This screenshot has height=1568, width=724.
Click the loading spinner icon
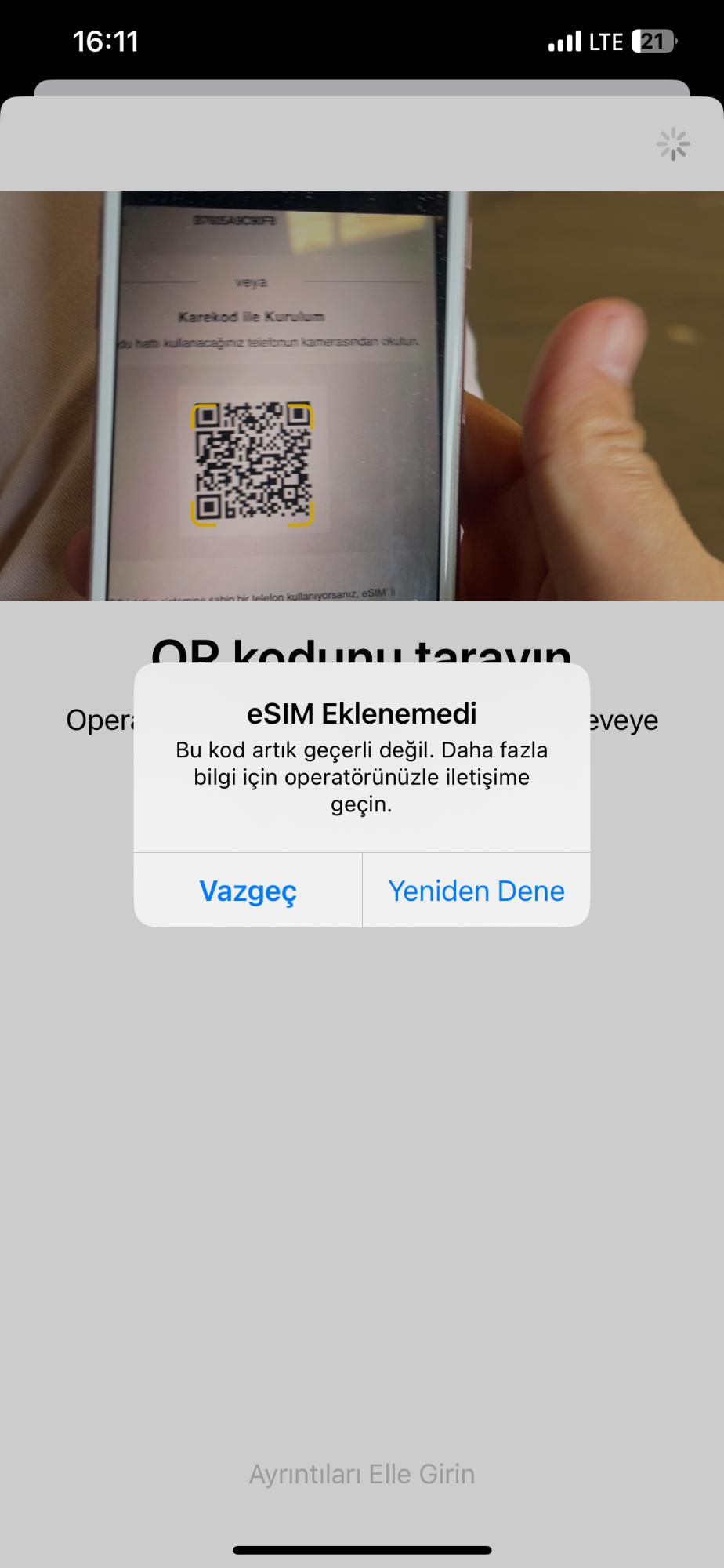(x=672, y=144)
